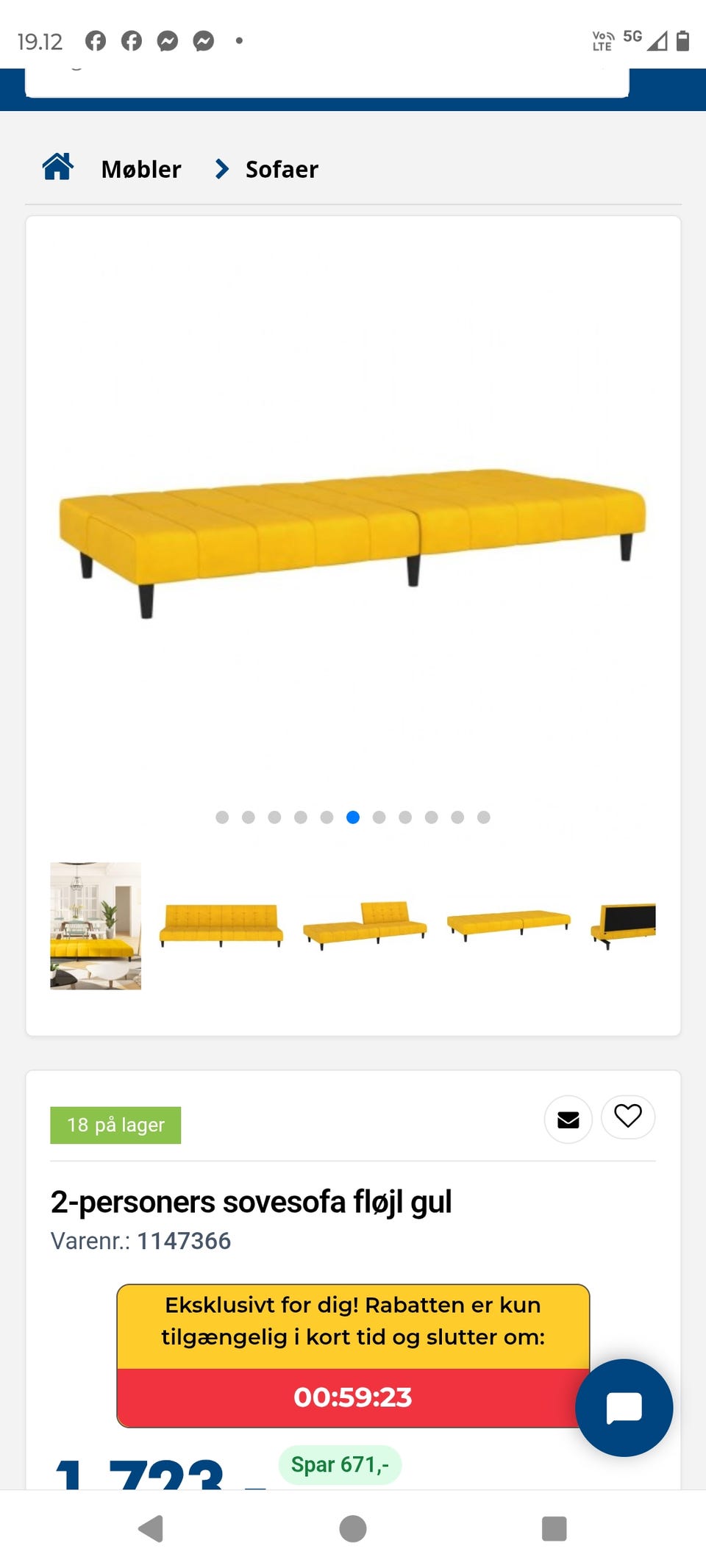Open the Møbler breadcrumb category

point(141,168)
